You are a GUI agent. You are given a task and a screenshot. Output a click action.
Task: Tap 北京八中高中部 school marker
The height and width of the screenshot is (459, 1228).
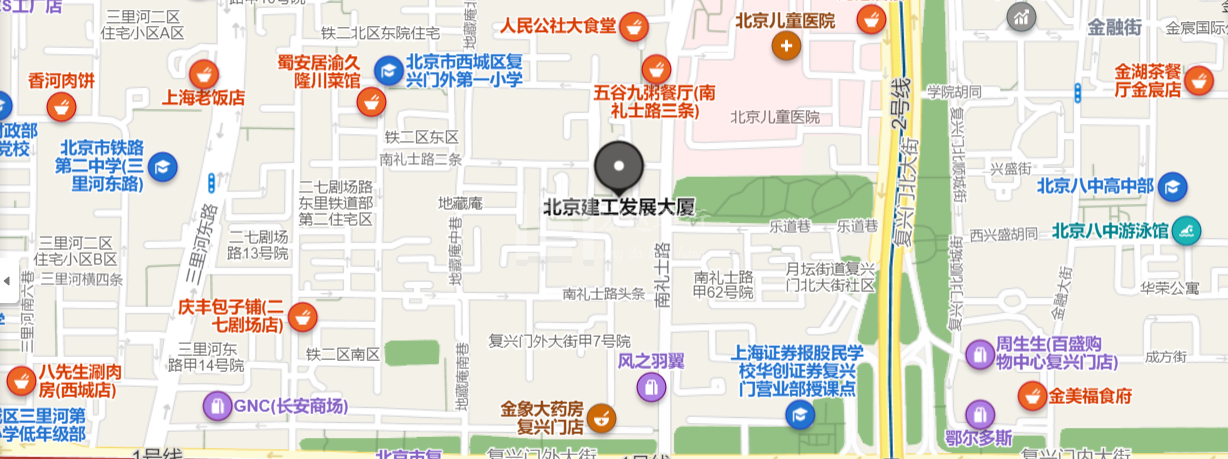1173,186
